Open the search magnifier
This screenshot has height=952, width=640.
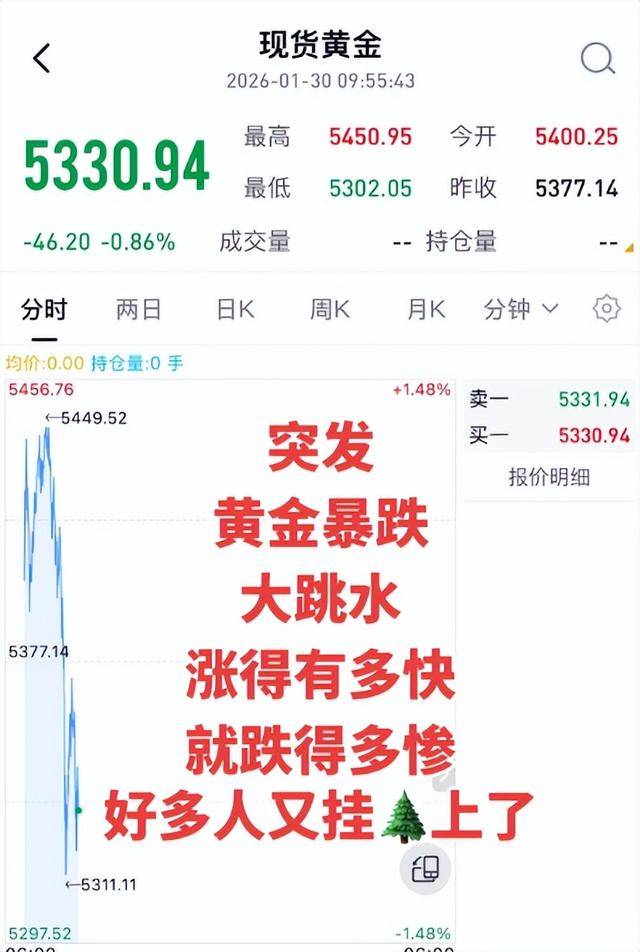pos(597,59)
